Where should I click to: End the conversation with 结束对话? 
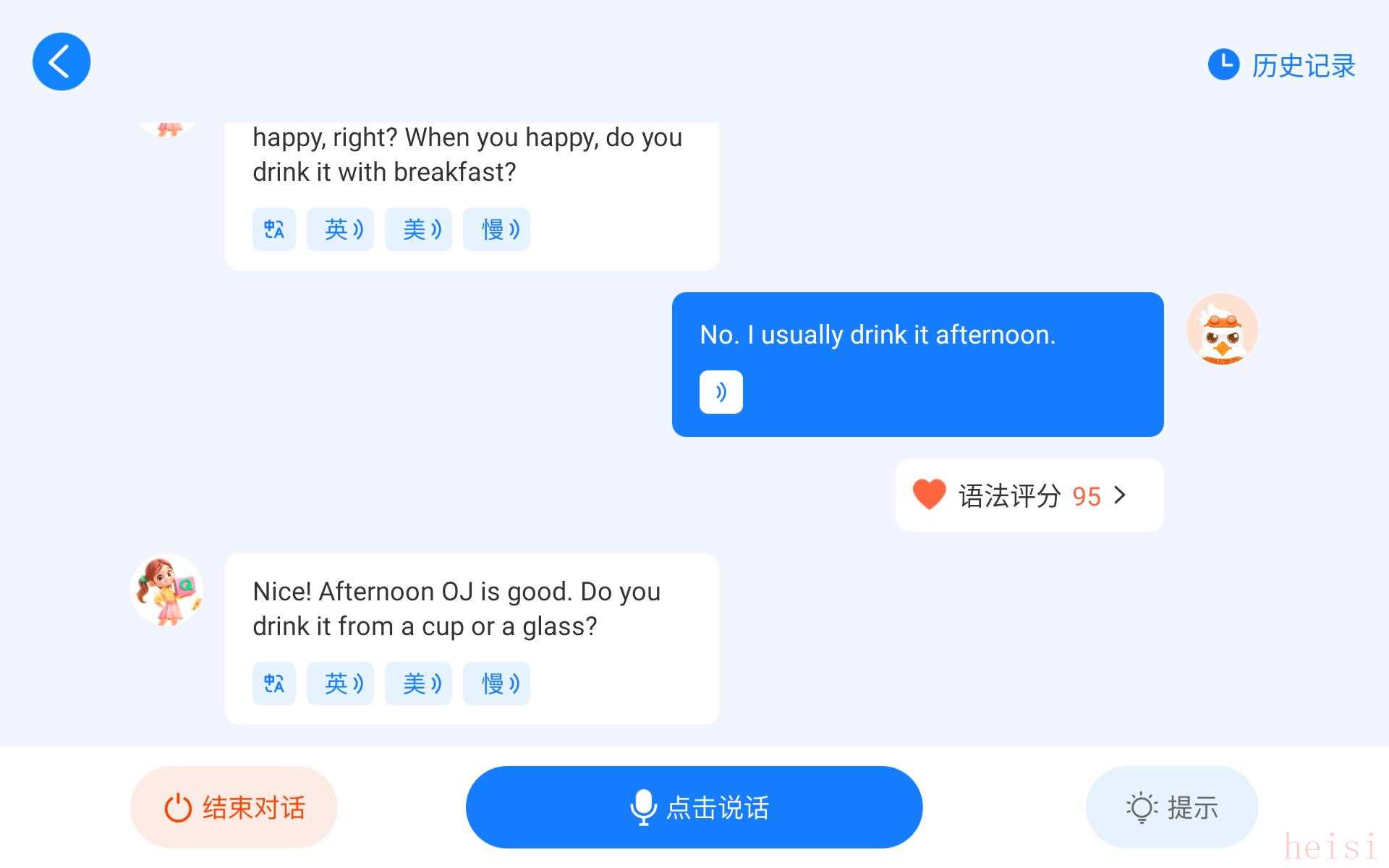234,807
